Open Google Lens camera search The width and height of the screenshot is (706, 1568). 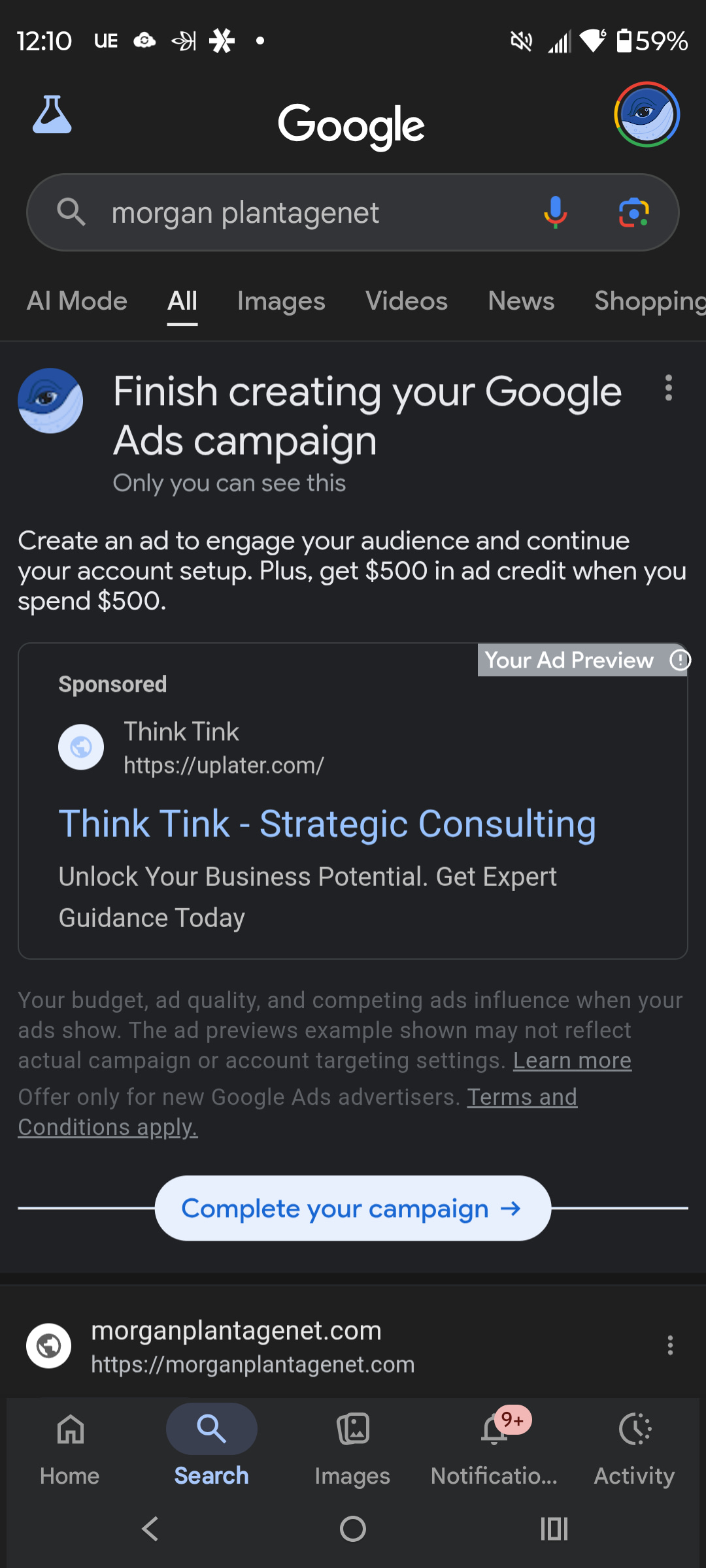coord(633,213)
